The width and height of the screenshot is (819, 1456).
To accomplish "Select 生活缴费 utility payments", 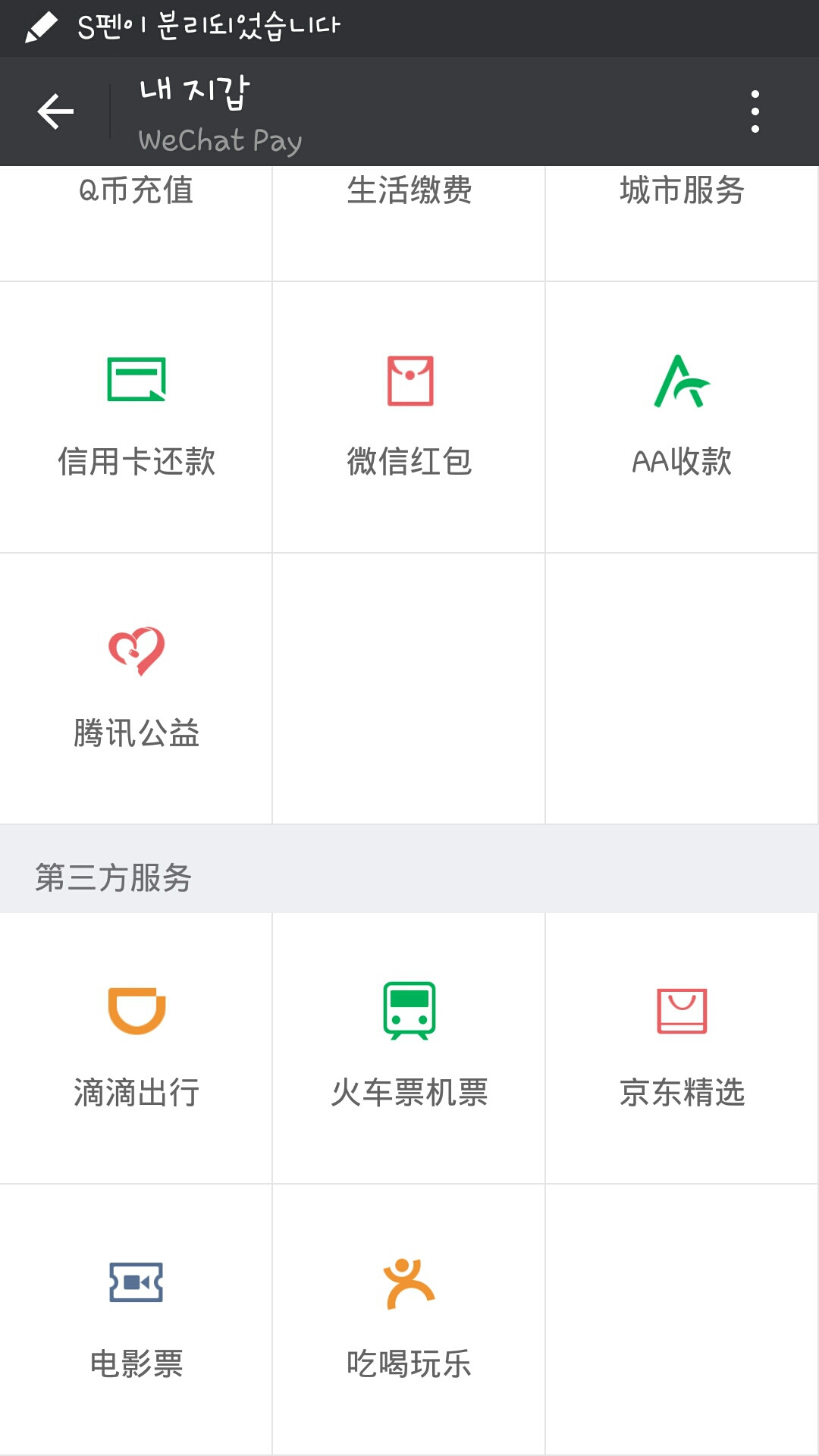I will click(x=408, y=191).
